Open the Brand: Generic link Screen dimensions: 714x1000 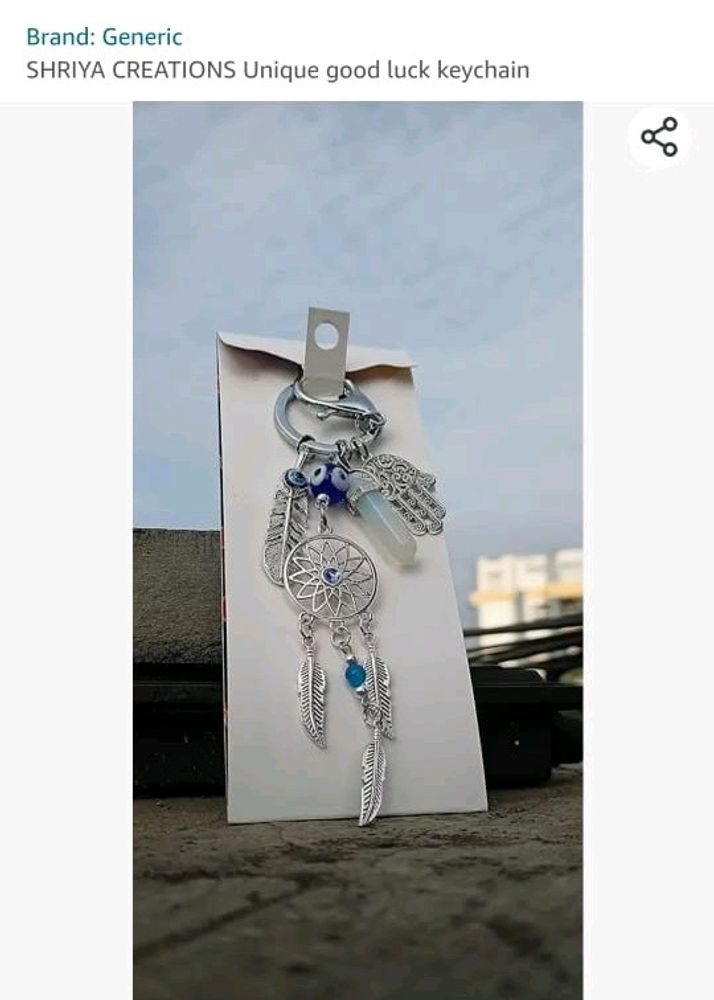(104, 37)
